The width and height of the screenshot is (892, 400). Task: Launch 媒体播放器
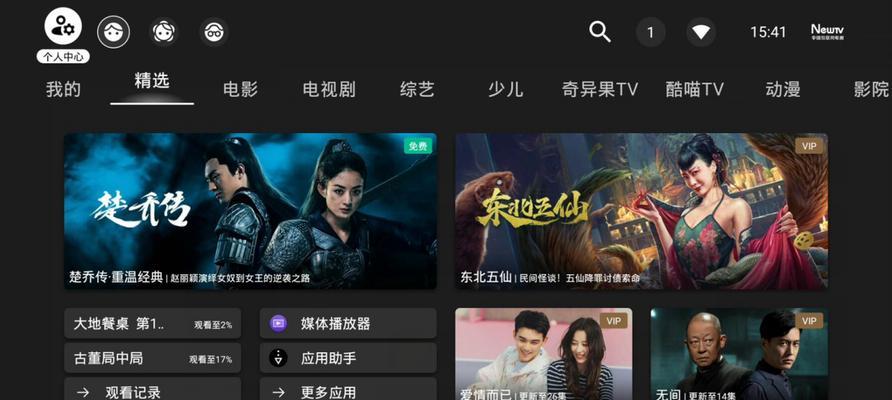[x=347, y=324]
